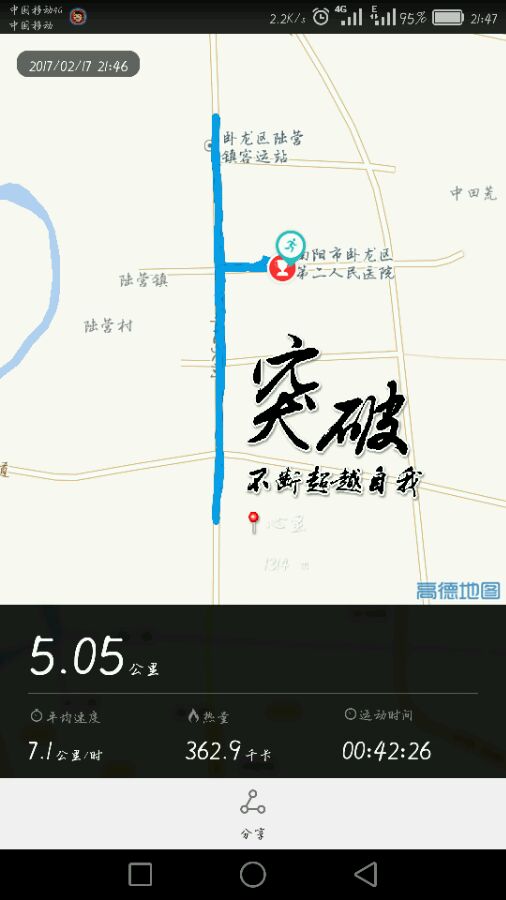Tap the system back button
Viewport: 506px width, 900px height.
(365, 874)
